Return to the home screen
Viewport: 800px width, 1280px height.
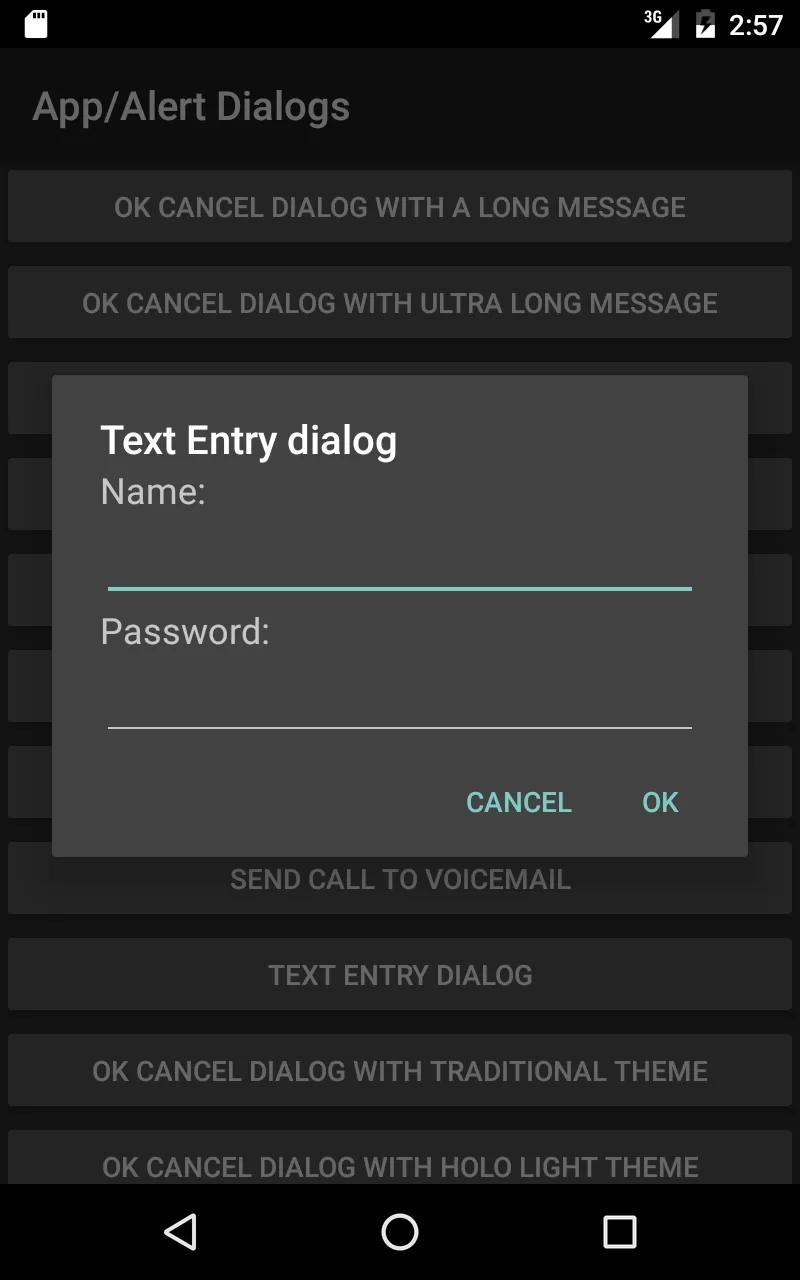(x=400, y=1232)
